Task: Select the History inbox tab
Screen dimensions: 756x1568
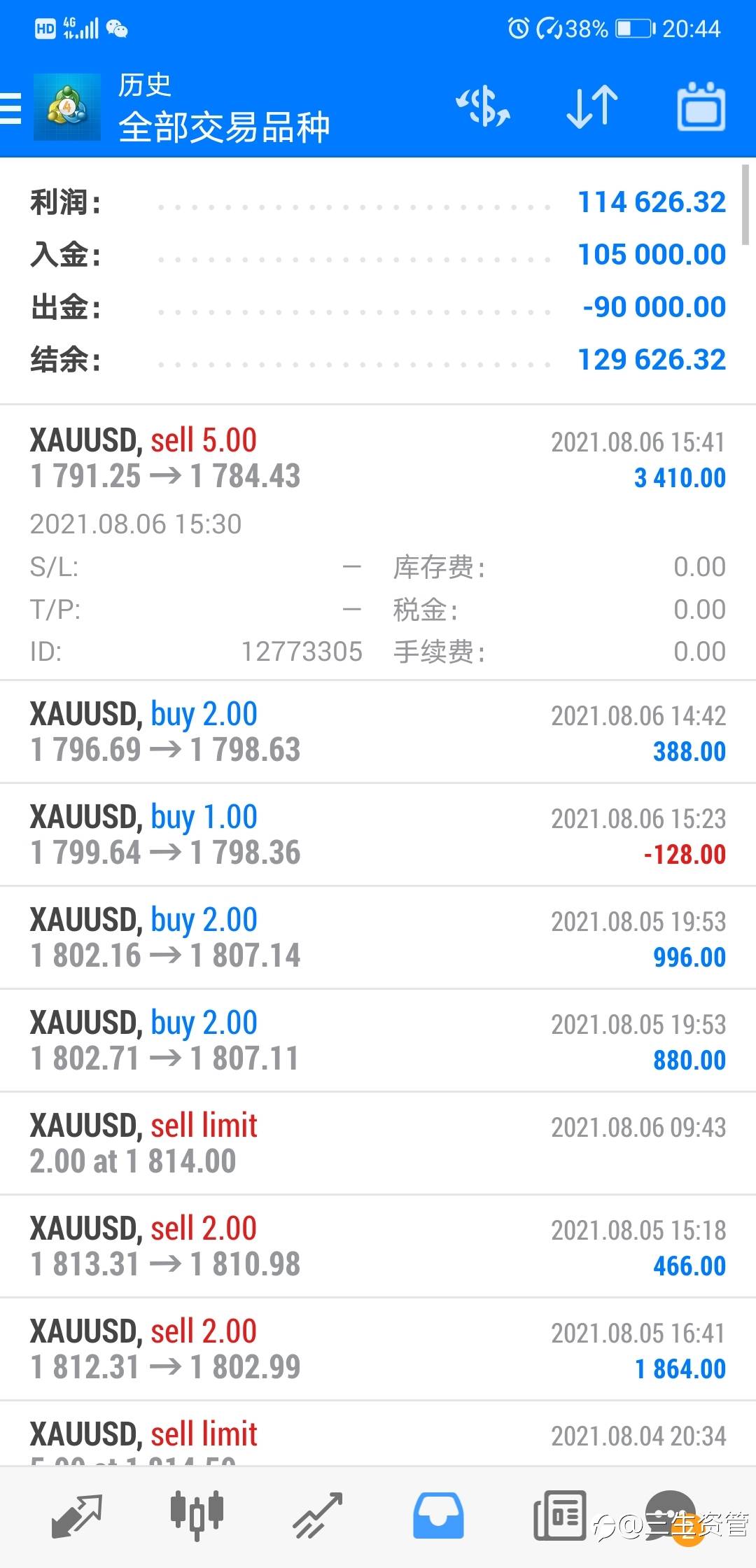Action: click(438, 1516)
